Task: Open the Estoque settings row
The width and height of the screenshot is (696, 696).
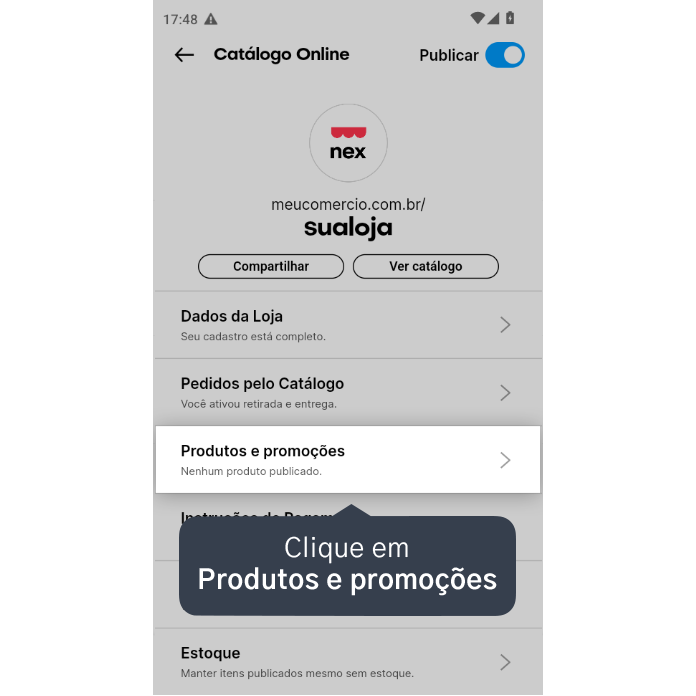Action: click(x=348, y=662)
